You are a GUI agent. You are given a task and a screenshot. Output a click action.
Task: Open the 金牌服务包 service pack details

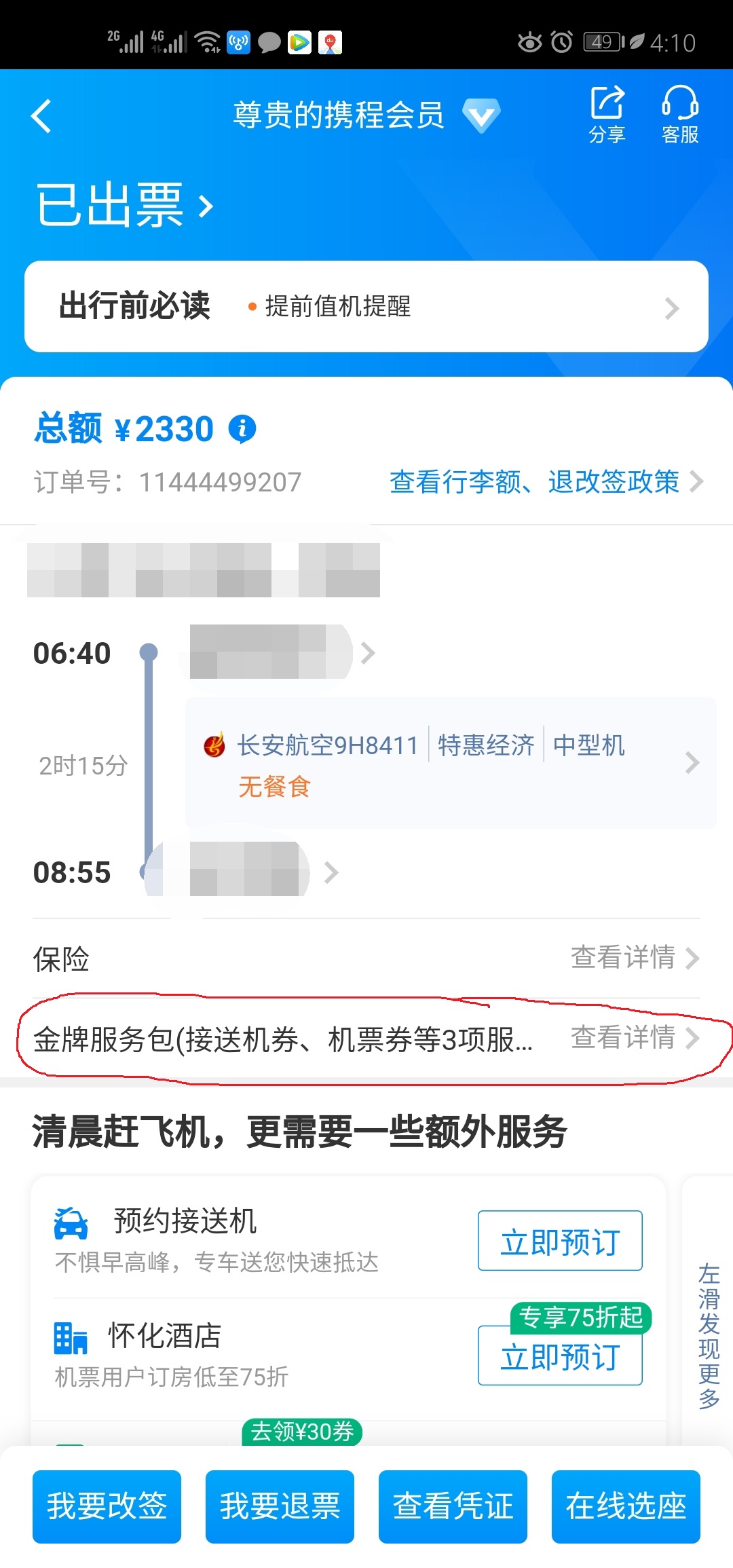click(366, 1039)
